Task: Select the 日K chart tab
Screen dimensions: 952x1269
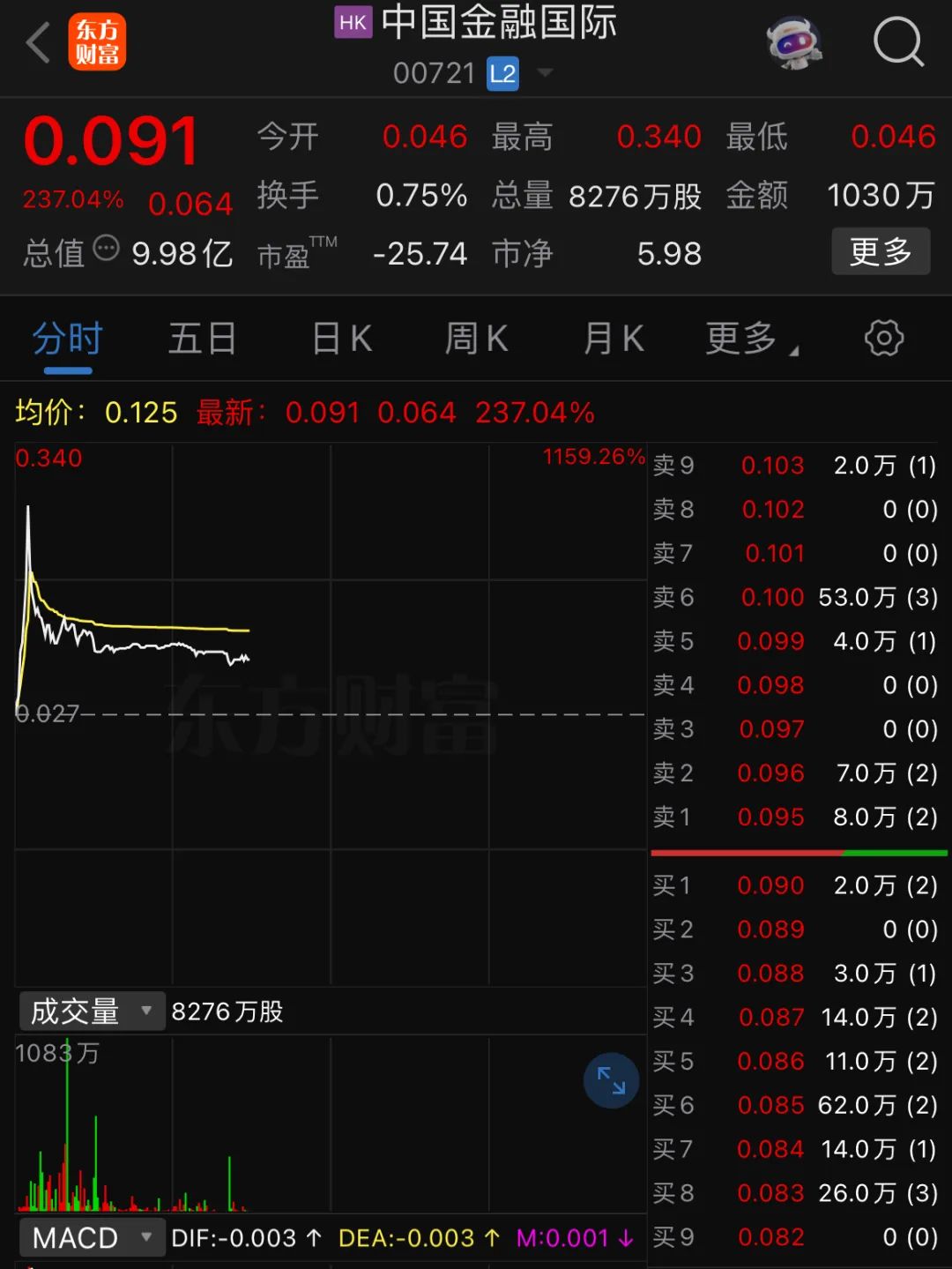Action: [x=342, y=340]
